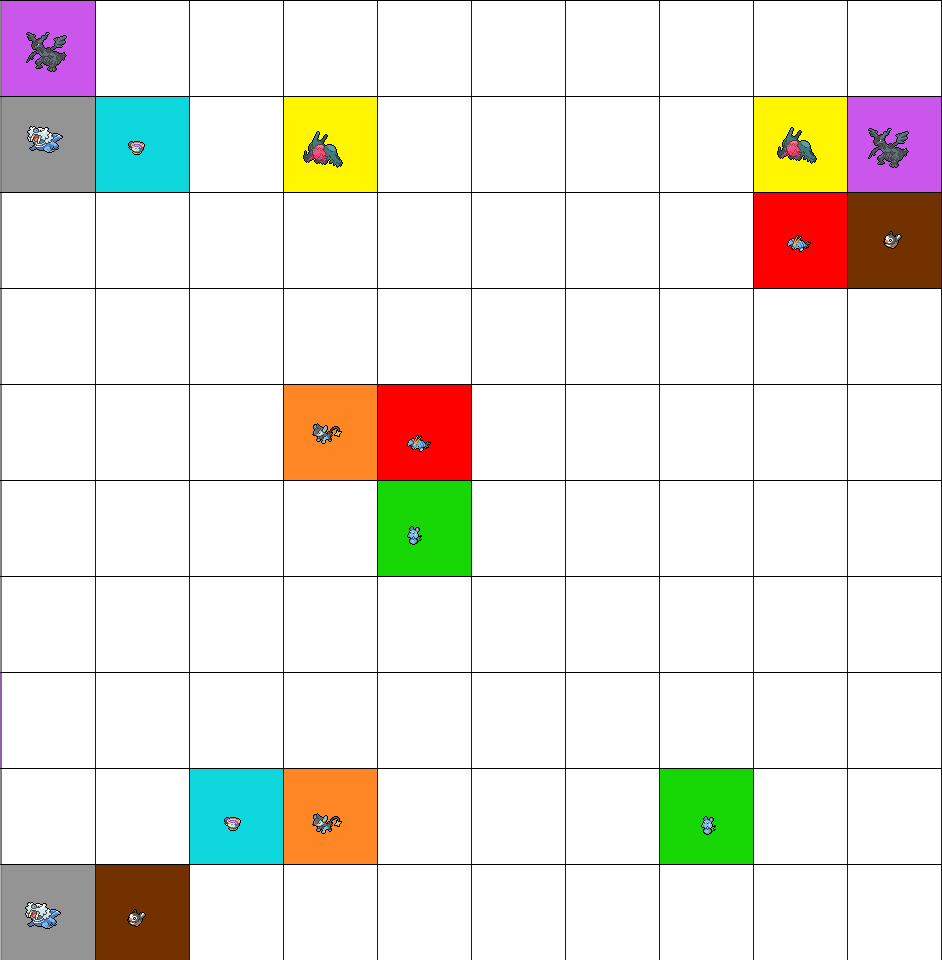Select the brown tile beside the grey tile

point(141,912)
